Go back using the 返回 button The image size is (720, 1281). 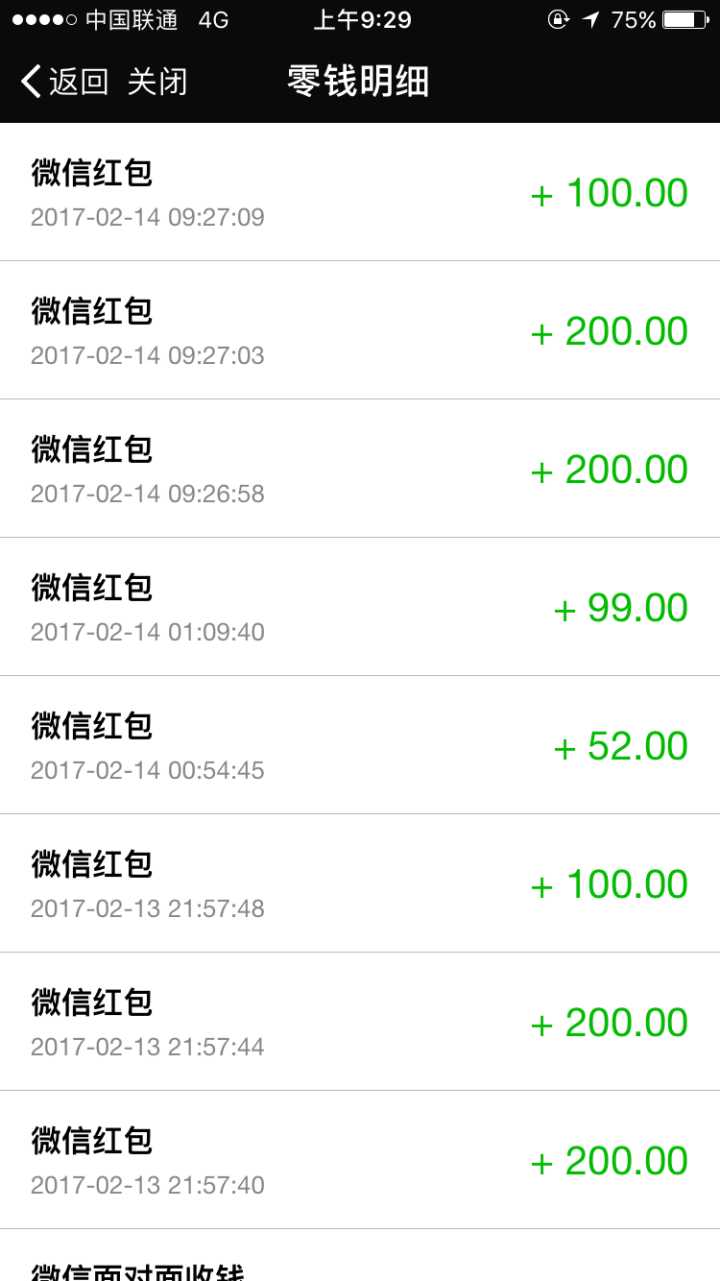point(65,82)
